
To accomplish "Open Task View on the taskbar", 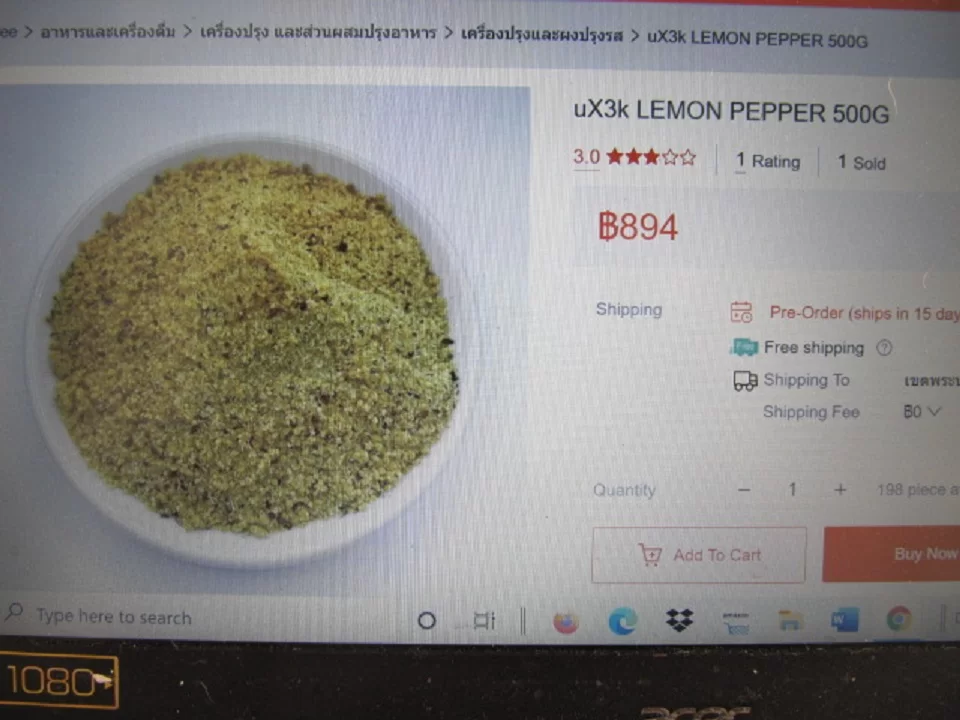I will click(x=484, y=621).
